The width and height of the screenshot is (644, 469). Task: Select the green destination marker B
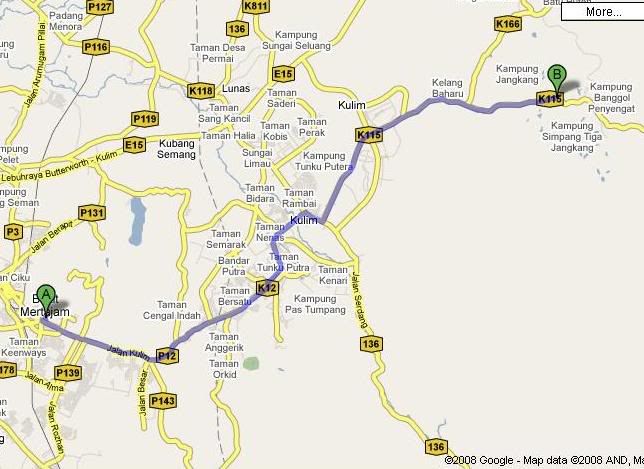[557, 75]
